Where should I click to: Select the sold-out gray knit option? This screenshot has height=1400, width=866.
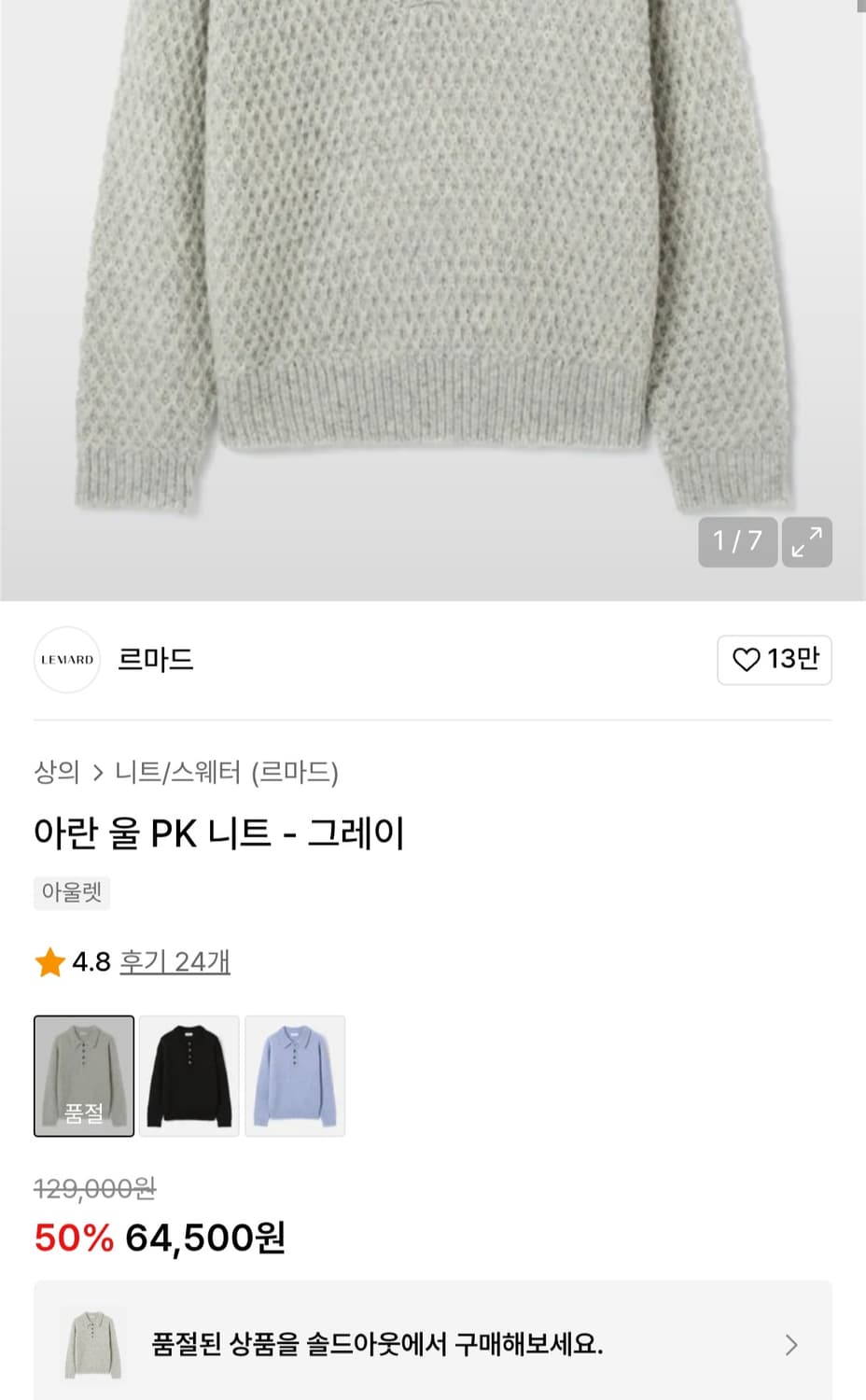[x=83, y=1075]
